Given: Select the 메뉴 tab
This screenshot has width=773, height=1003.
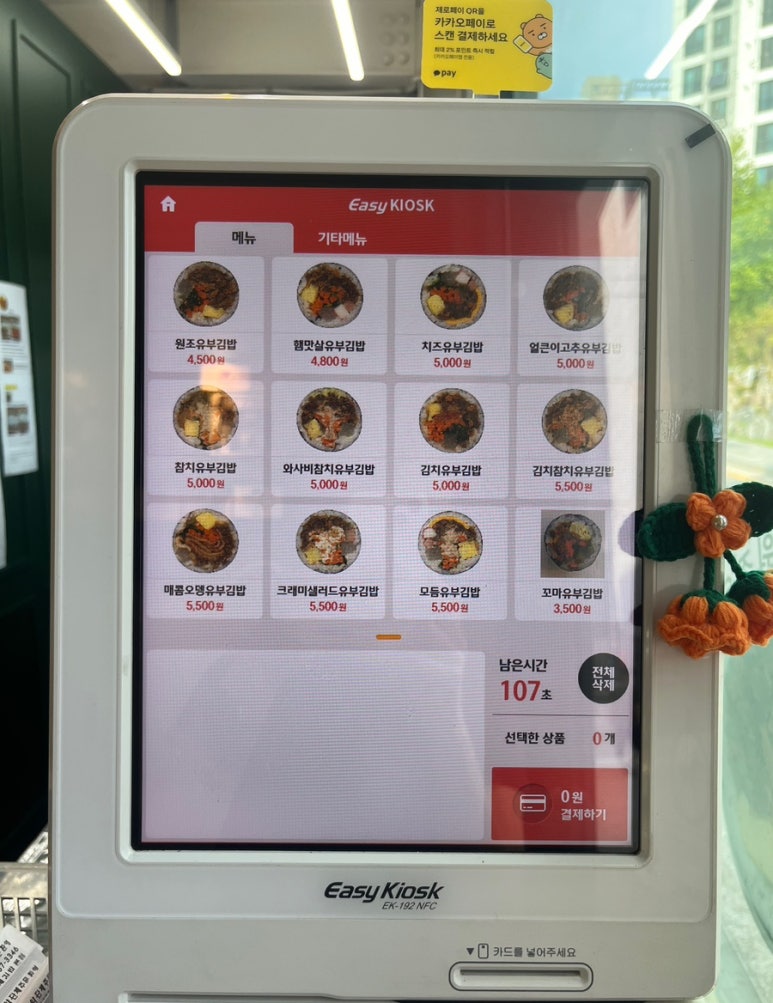Looking at the screenshot, I should coord(243,238).
